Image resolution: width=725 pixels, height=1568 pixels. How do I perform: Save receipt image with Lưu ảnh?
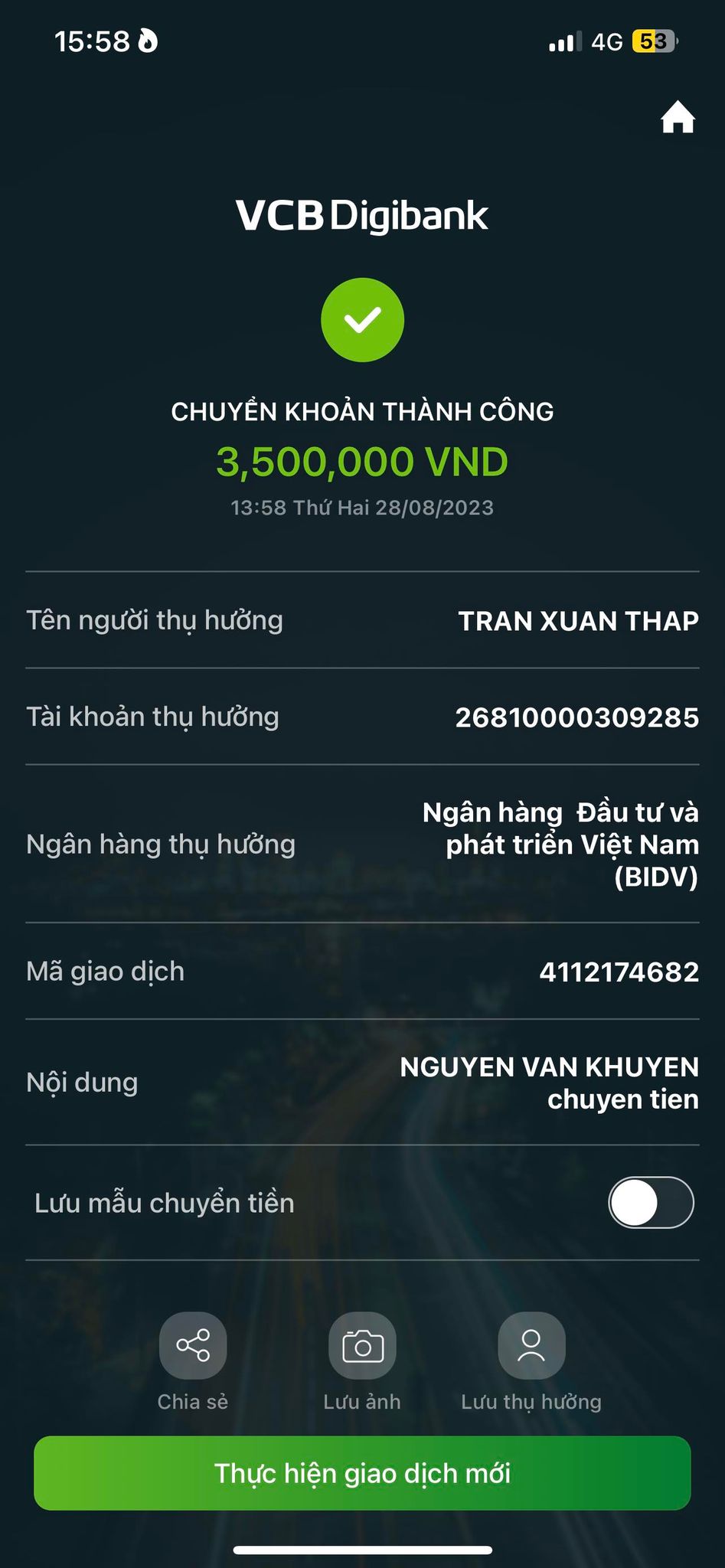[x=362, y=1345]
